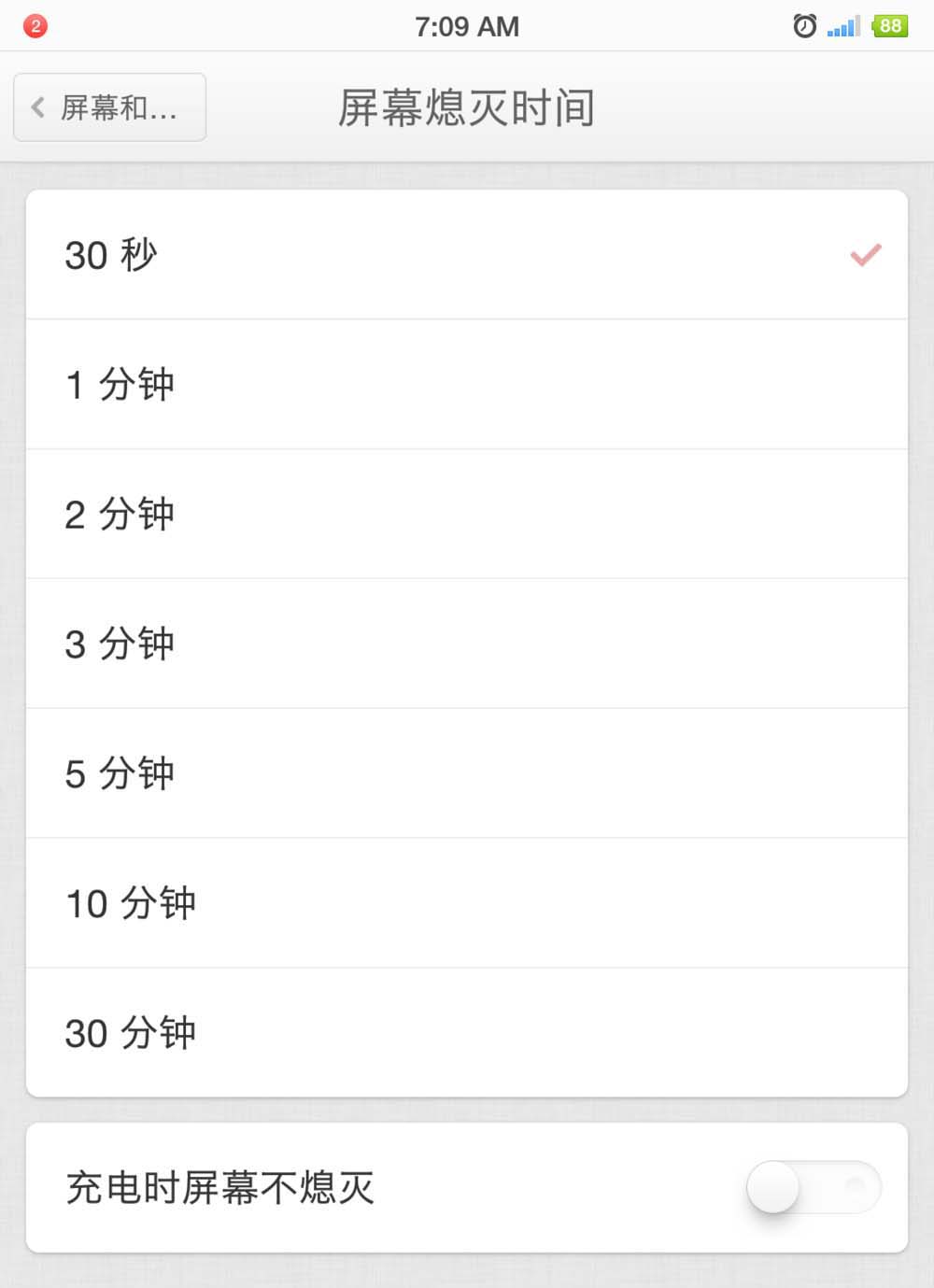Enable the 充电时屏幕不熄灭 switch
This screenshot has height=1288, width=934.
[812, 1187]
